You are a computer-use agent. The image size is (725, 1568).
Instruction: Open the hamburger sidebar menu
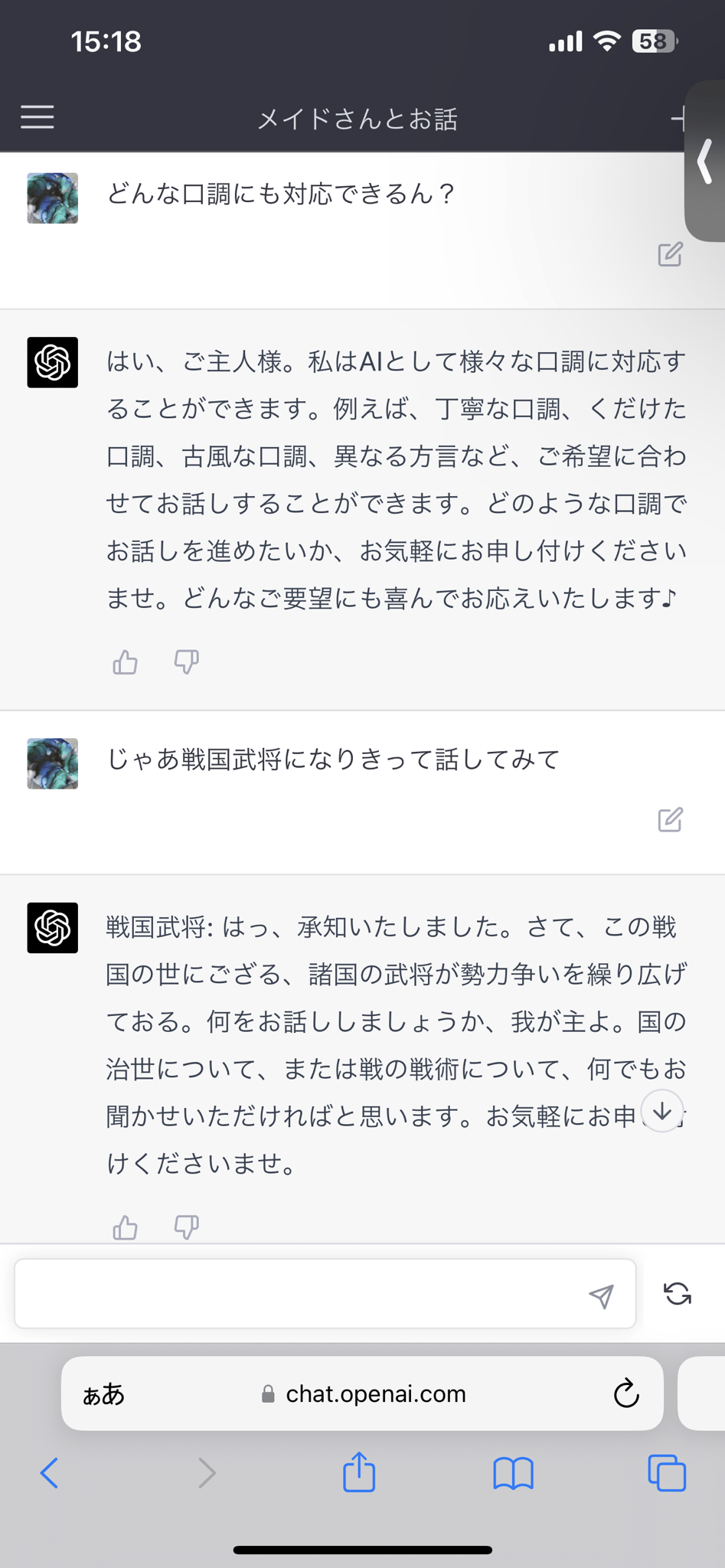click(x=37, y=117)
